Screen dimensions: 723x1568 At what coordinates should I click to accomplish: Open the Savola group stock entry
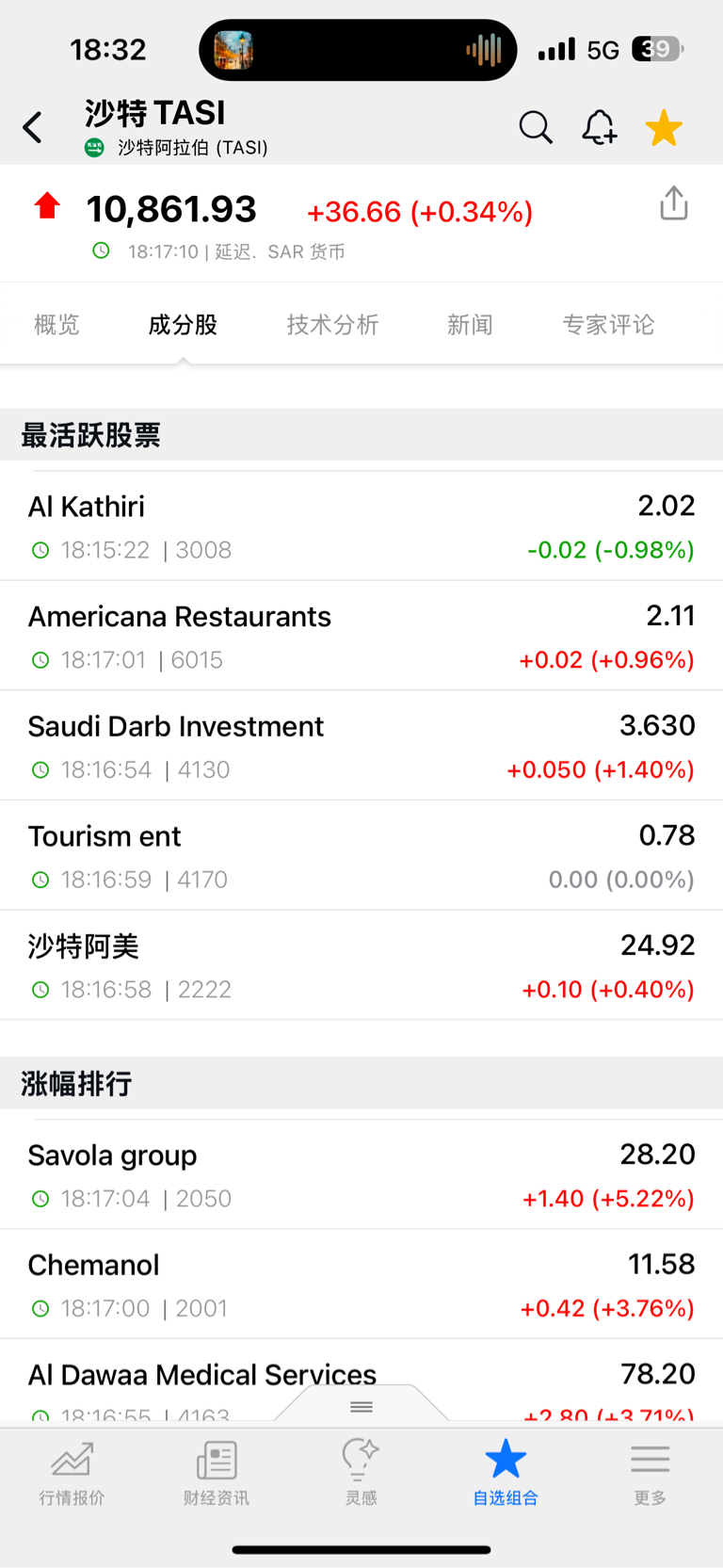[x=361, y=1173]
